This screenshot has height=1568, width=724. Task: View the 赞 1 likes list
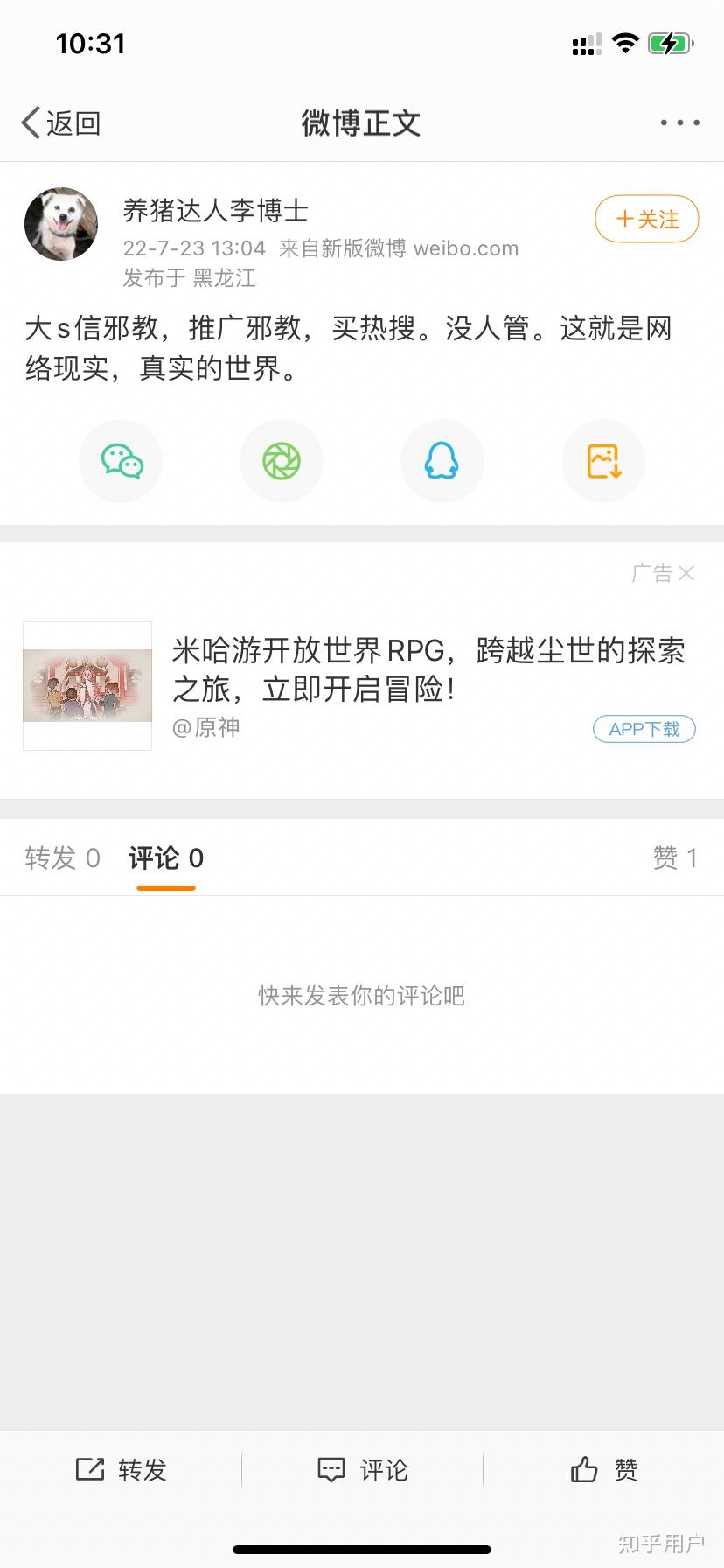click(674, 857)
